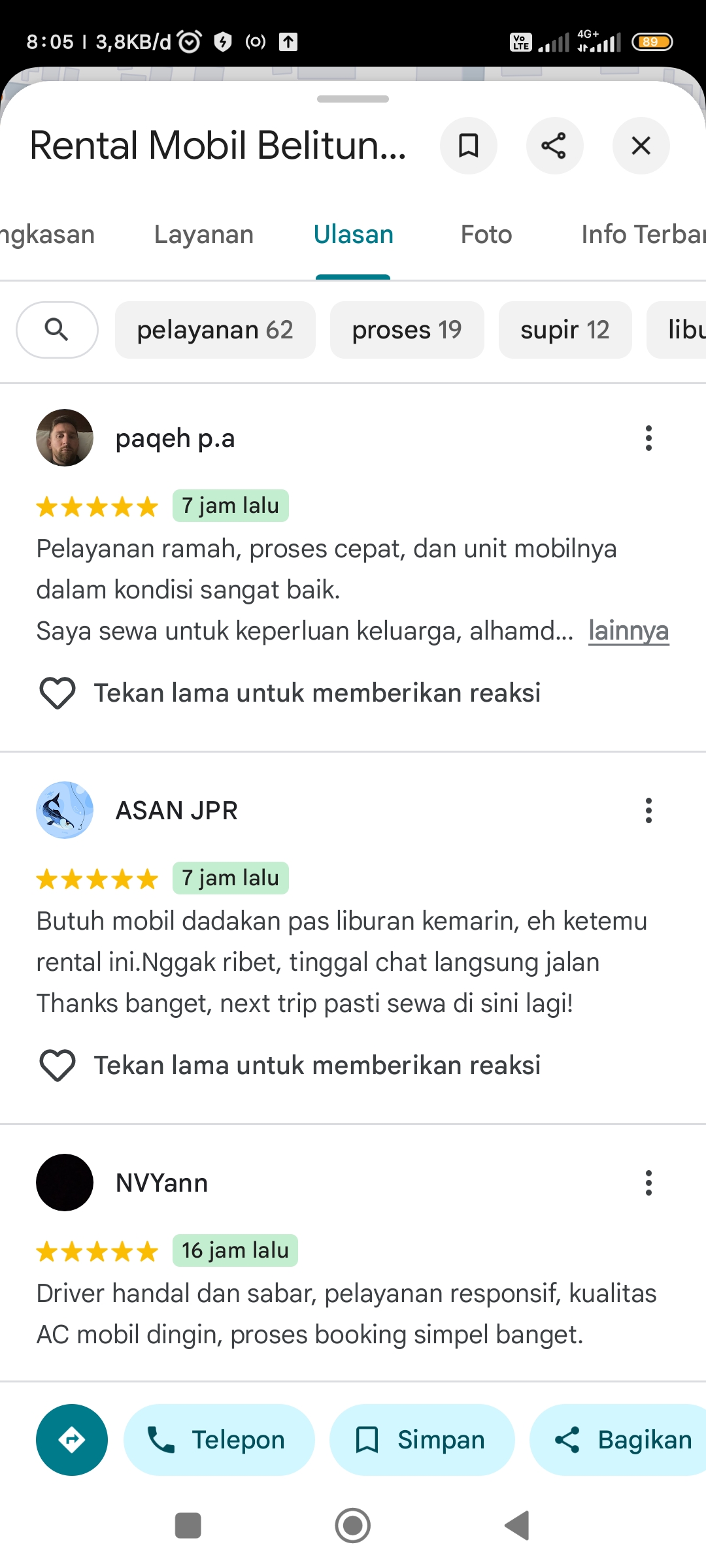Expand paqeh p.a's review with lainnya

628,631
